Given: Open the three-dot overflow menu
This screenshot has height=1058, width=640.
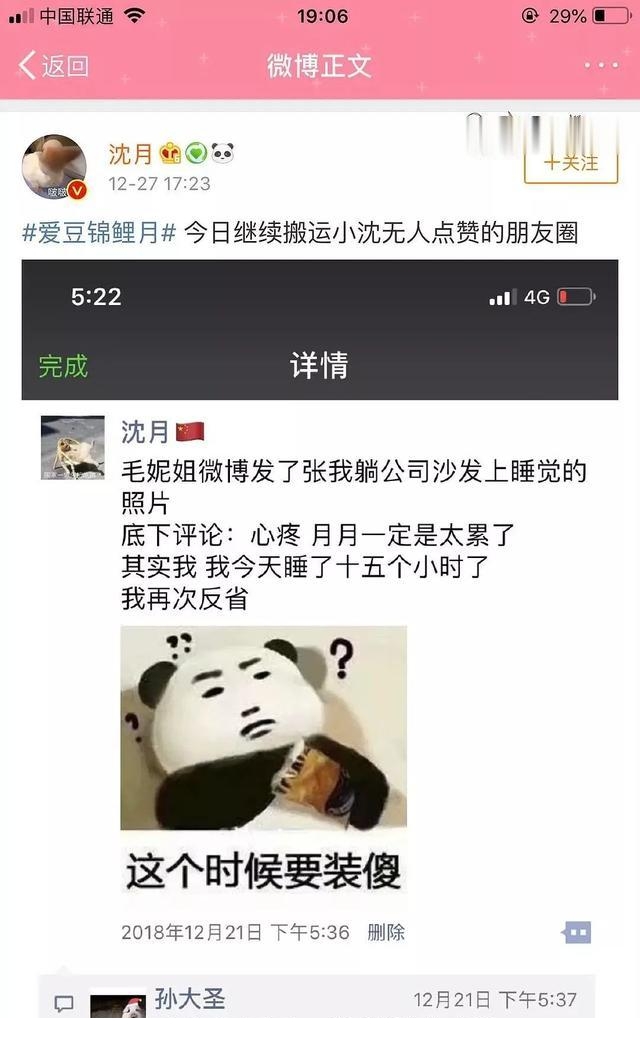Looking at the screenshot, I should click(x=601, y=65).
